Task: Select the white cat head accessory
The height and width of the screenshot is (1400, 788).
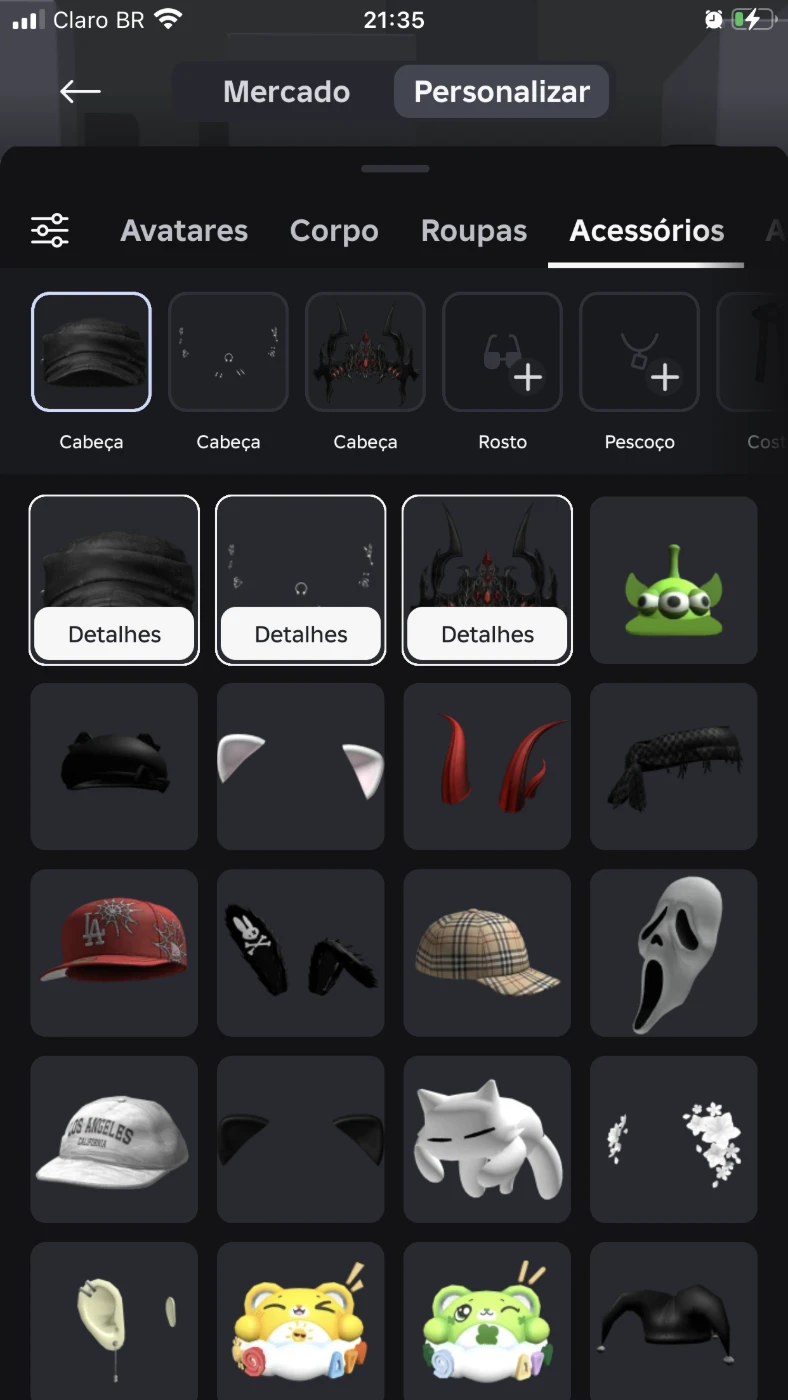Action: pos(487,1139)
